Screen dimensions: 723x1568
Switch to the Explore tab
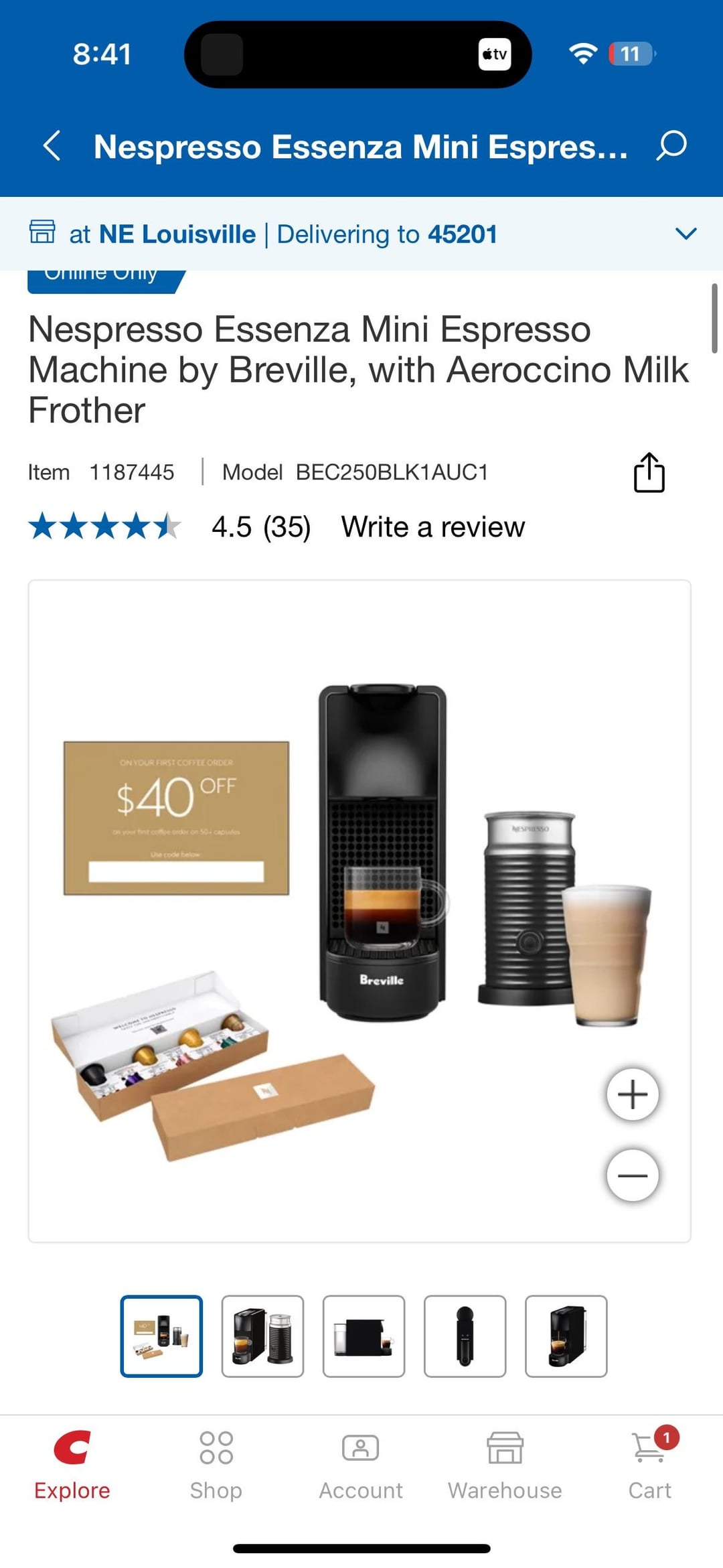click(x=72, y=1466)
